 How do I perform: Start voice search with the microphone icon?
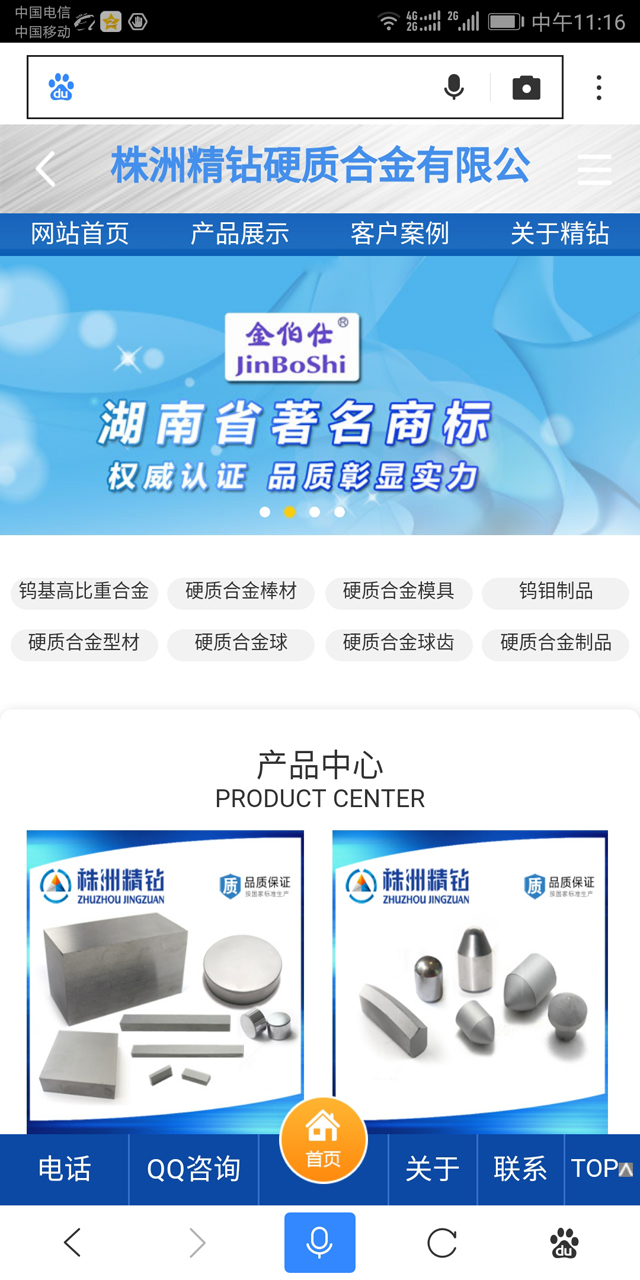pyautogui.click(x=454, y=88)
